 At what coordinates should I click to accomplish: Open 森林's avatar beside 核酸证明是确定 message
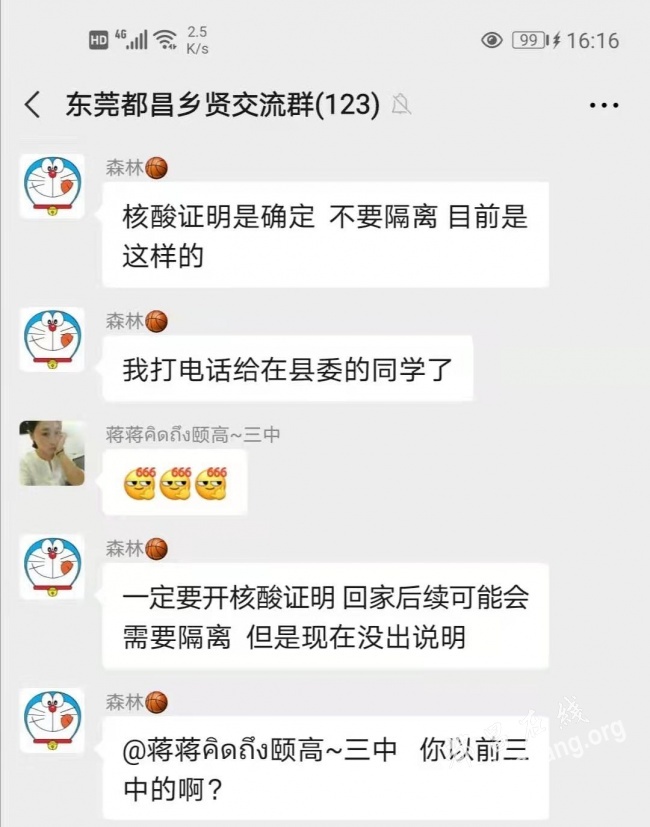52,187
